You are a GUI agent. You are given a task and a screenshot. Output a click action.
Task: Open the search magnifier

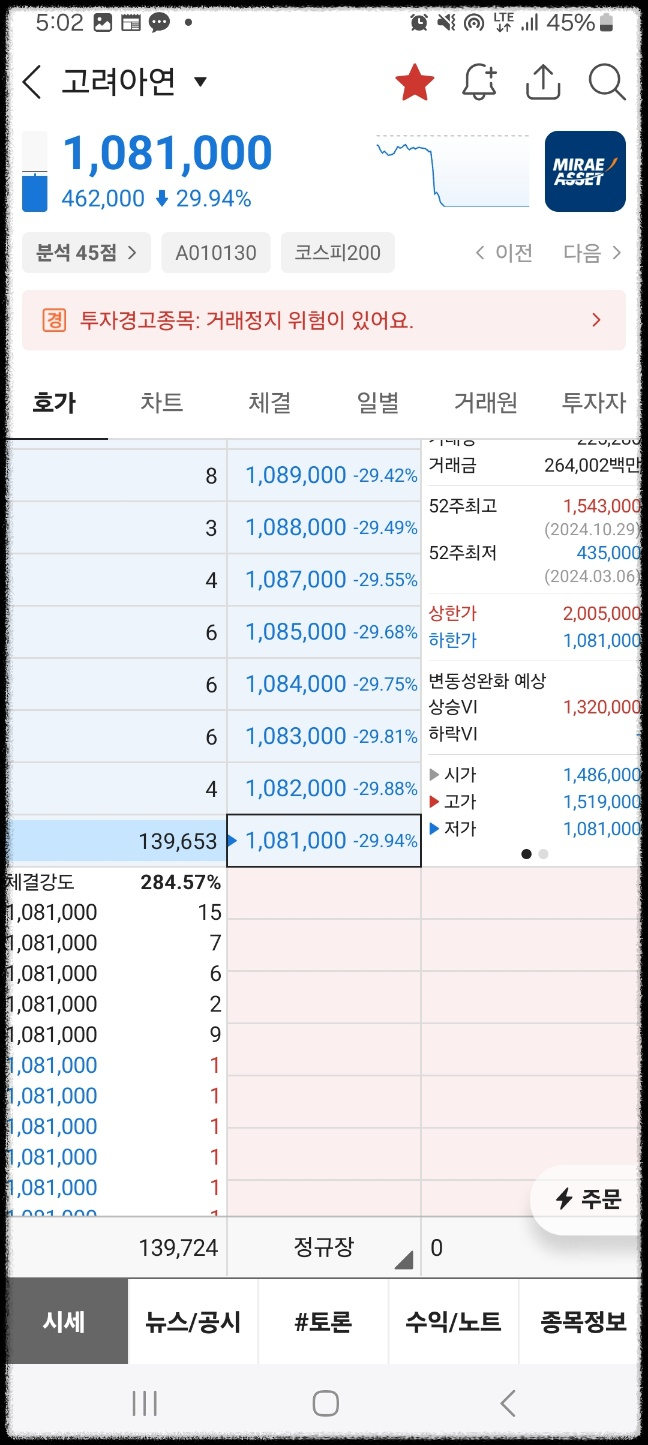pyautogui.click(x=606, y=82)
